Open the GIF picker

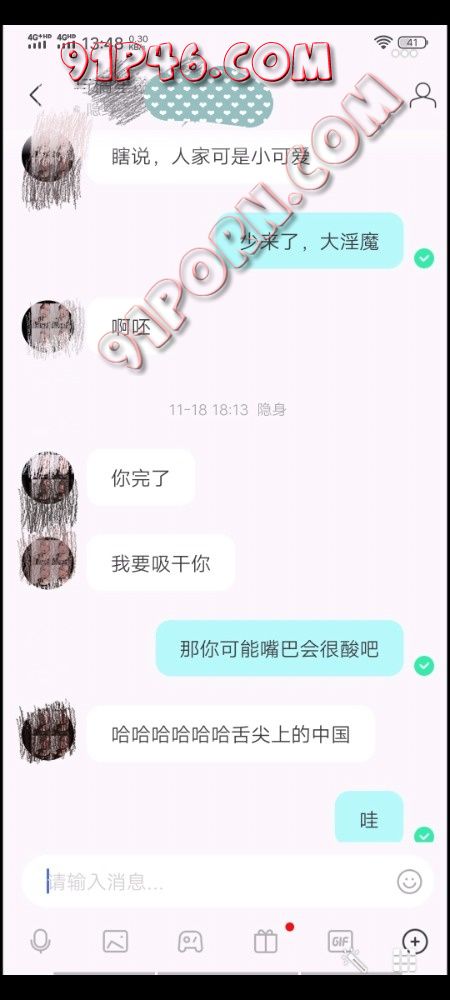pyautogui.click(x=340, y=941)
